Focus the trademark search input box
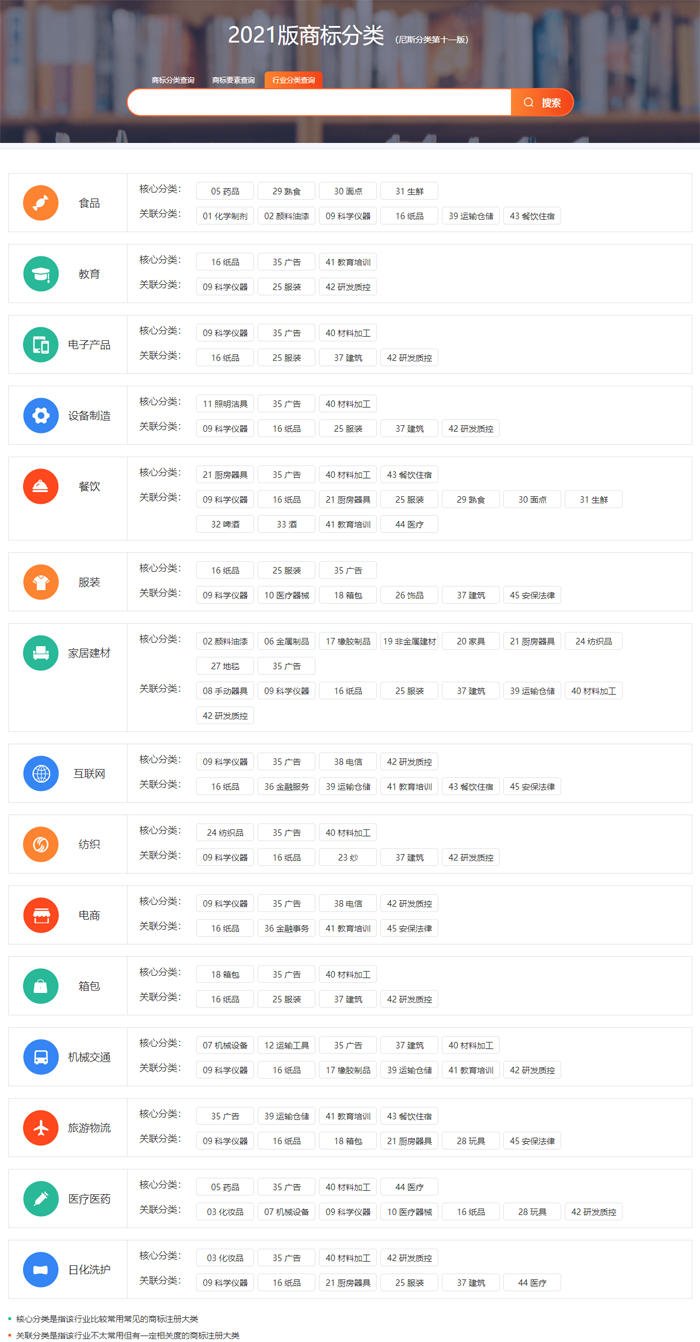This screenshot has height=1342, width=700. (320, 102)
